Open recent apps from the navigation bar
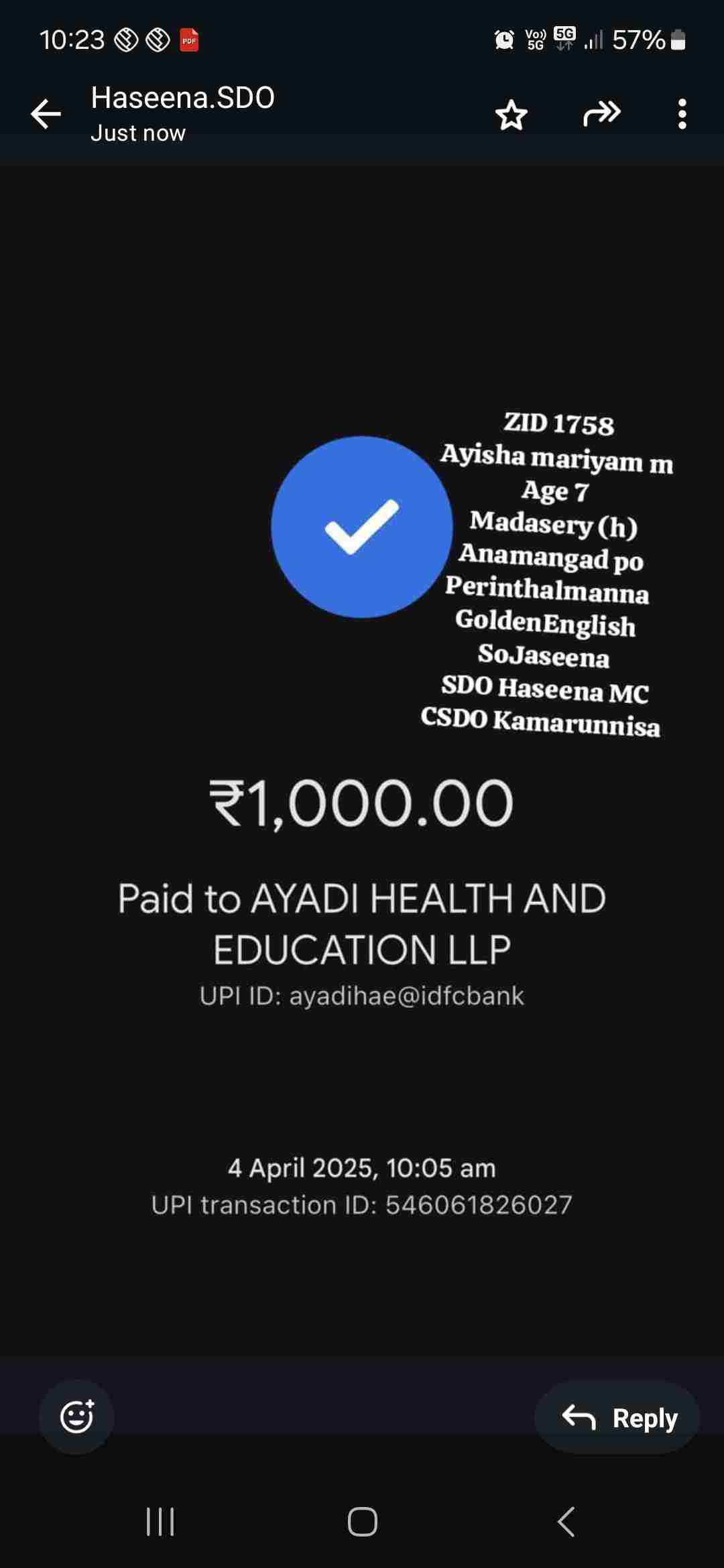 tap(160, 1522)
